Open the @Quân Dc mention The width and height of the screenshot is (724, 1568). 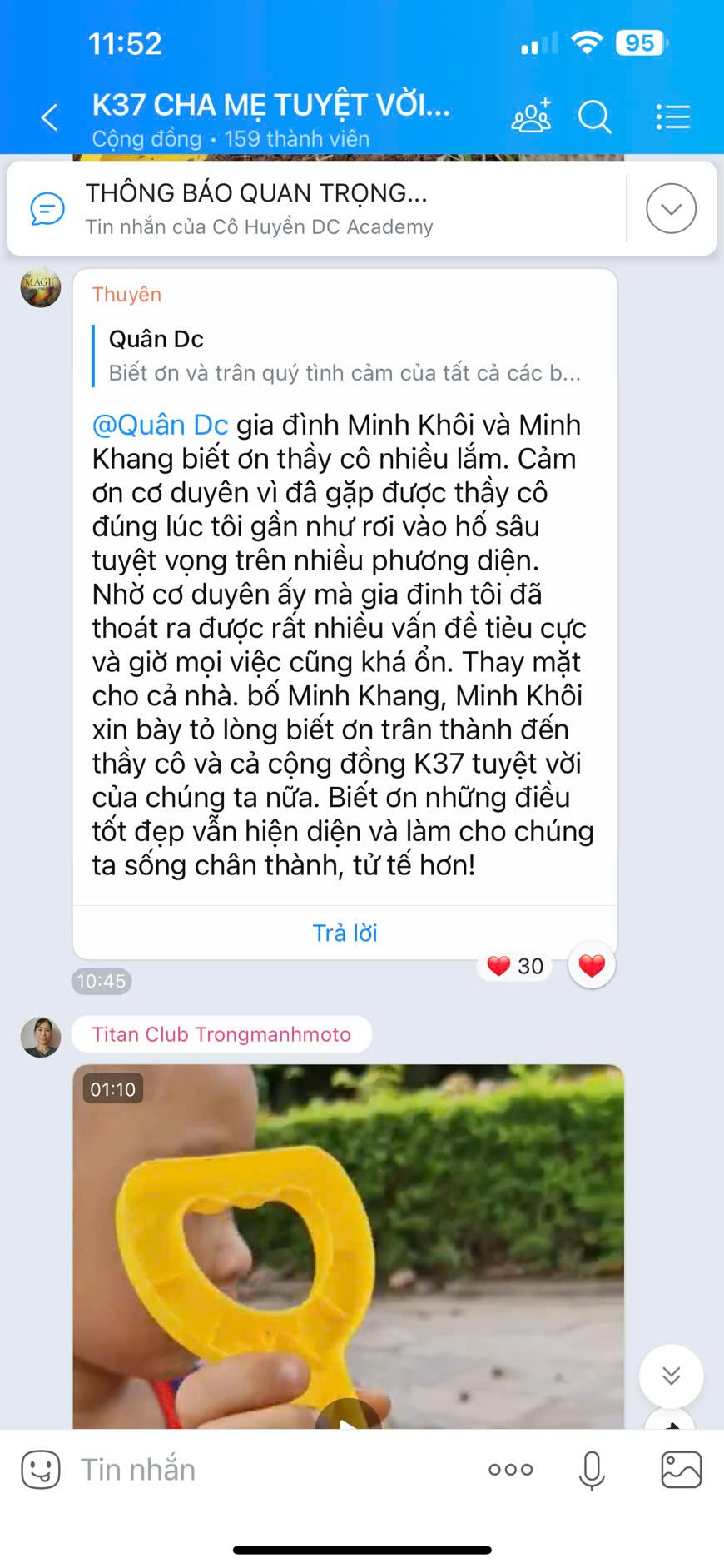[x=160, y=426]
